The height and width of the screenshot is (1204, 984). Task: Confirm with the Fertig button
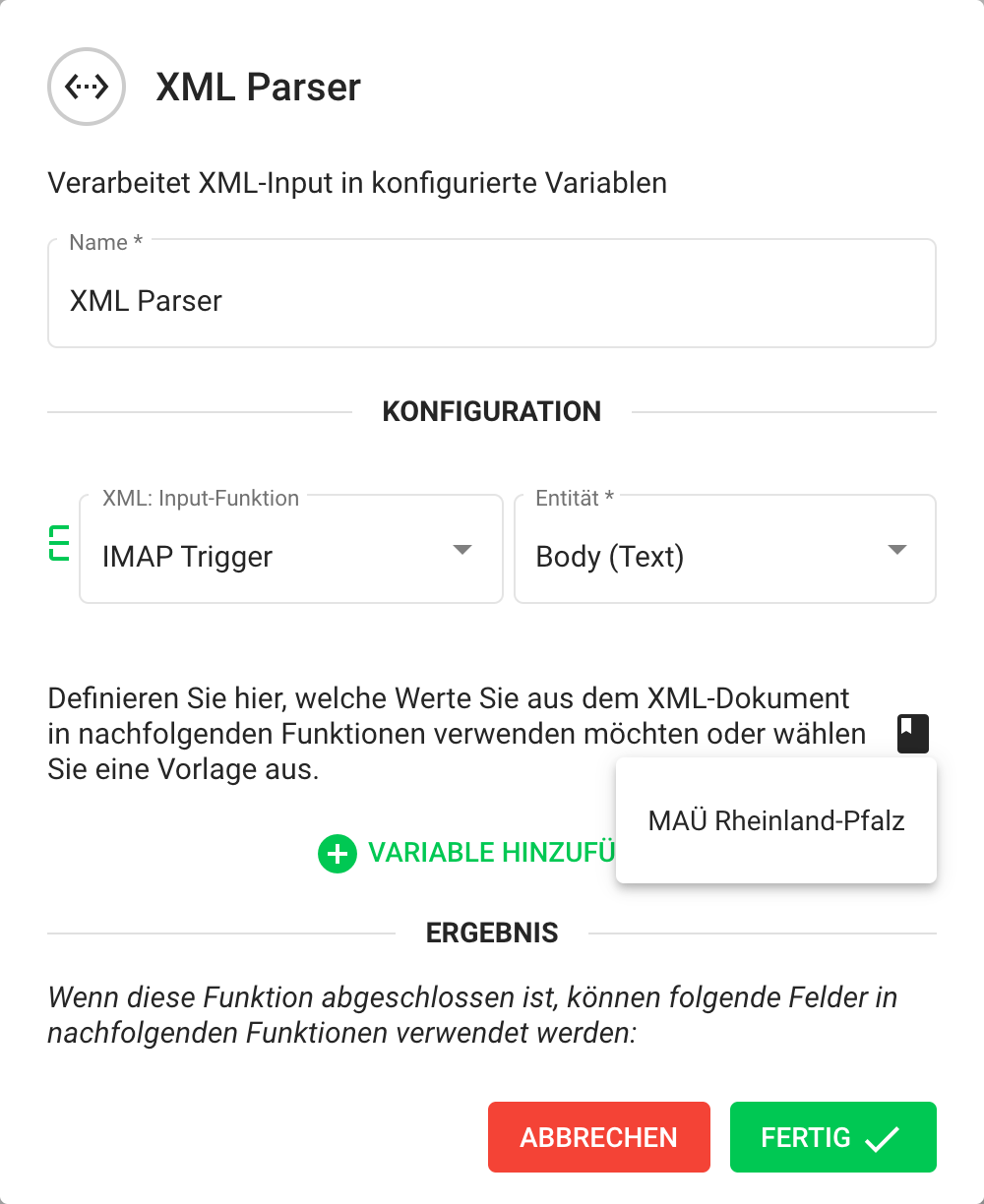point(832,1137)
